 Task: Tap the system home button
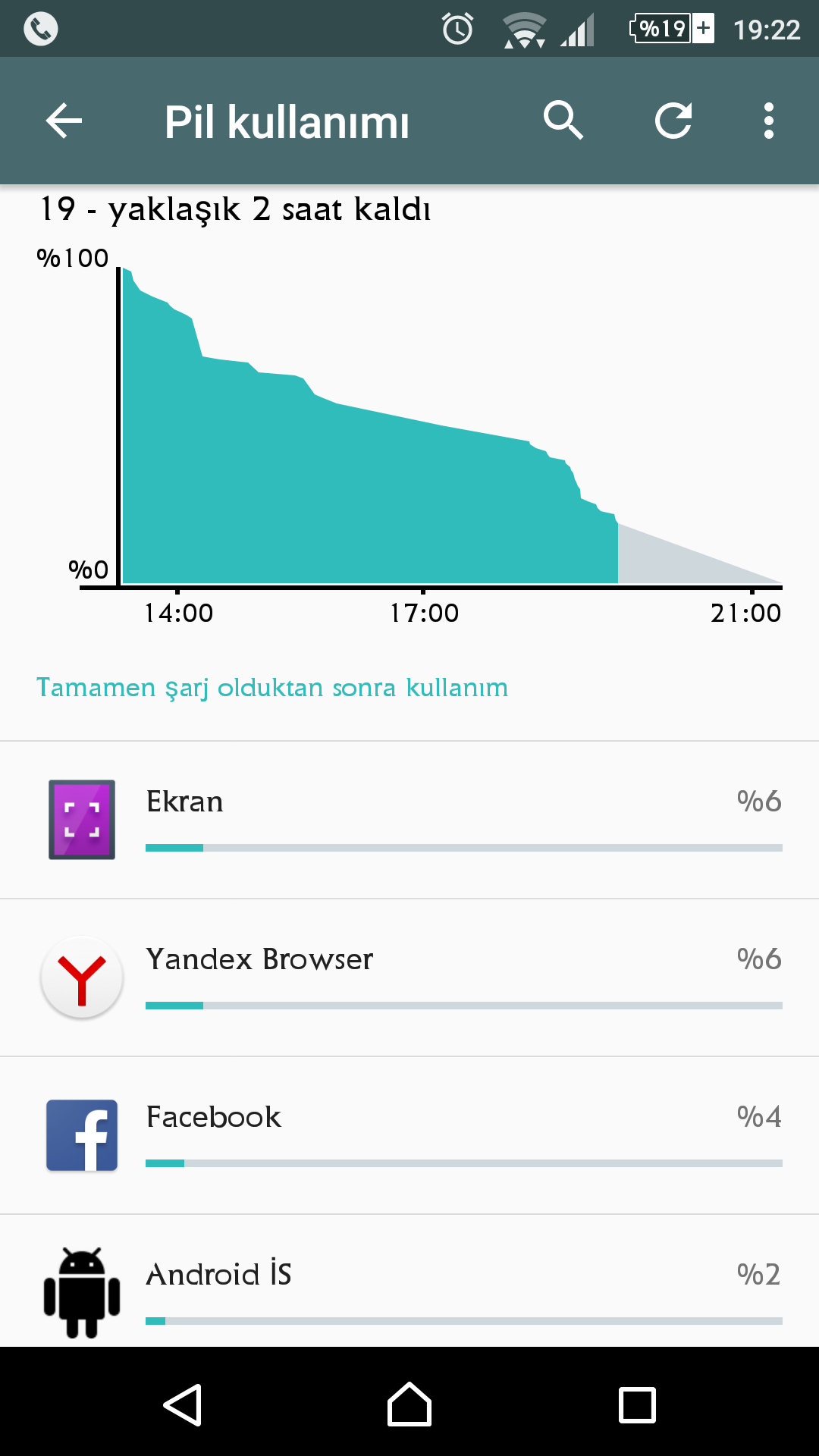(x=409, y=1404)
